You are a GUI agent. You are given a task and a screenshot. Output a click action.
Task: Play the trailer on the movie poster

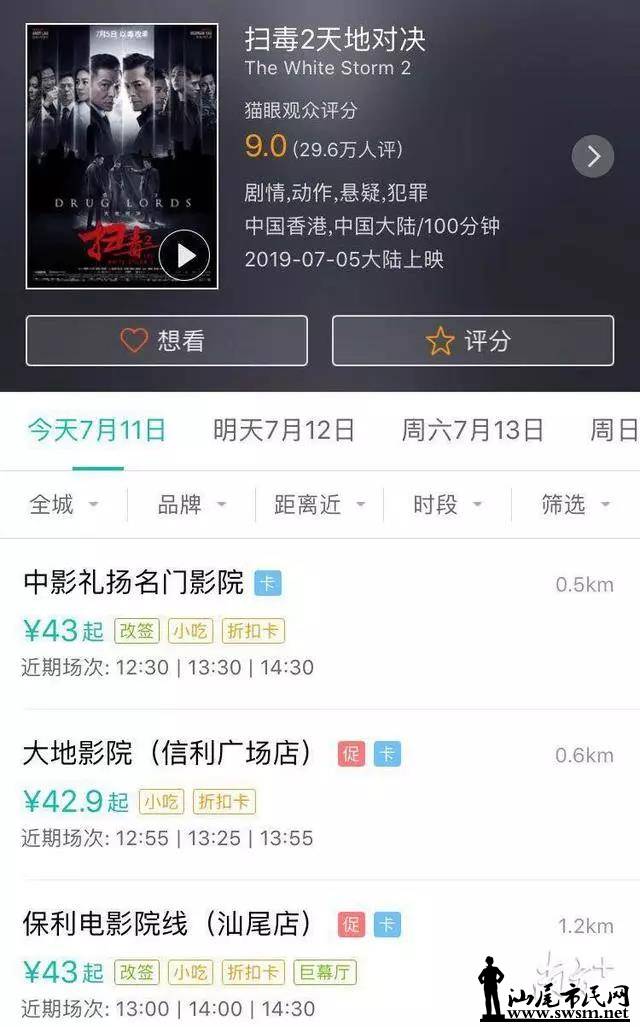[184, 255]
